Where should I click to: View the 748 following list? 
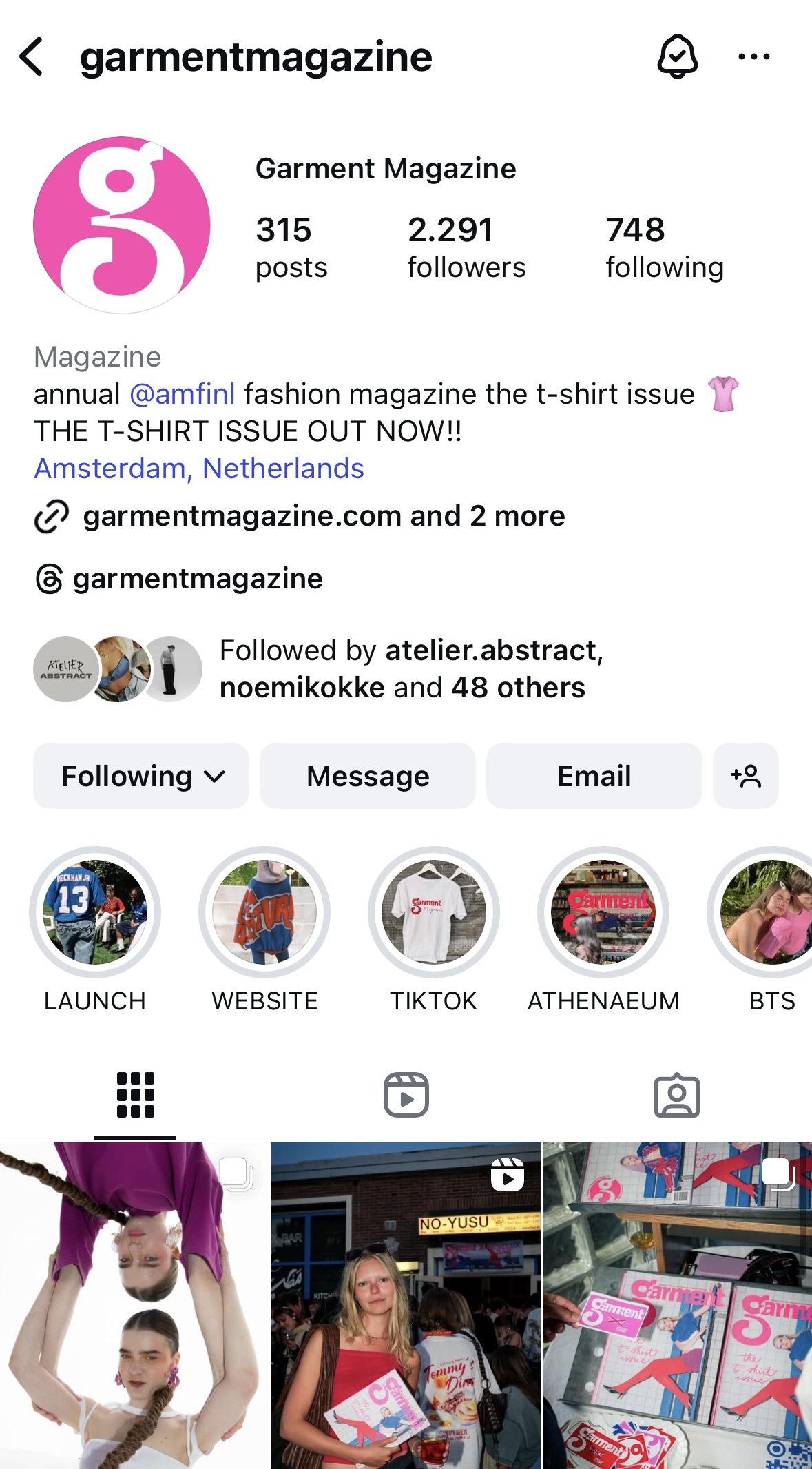click(665, 248)
